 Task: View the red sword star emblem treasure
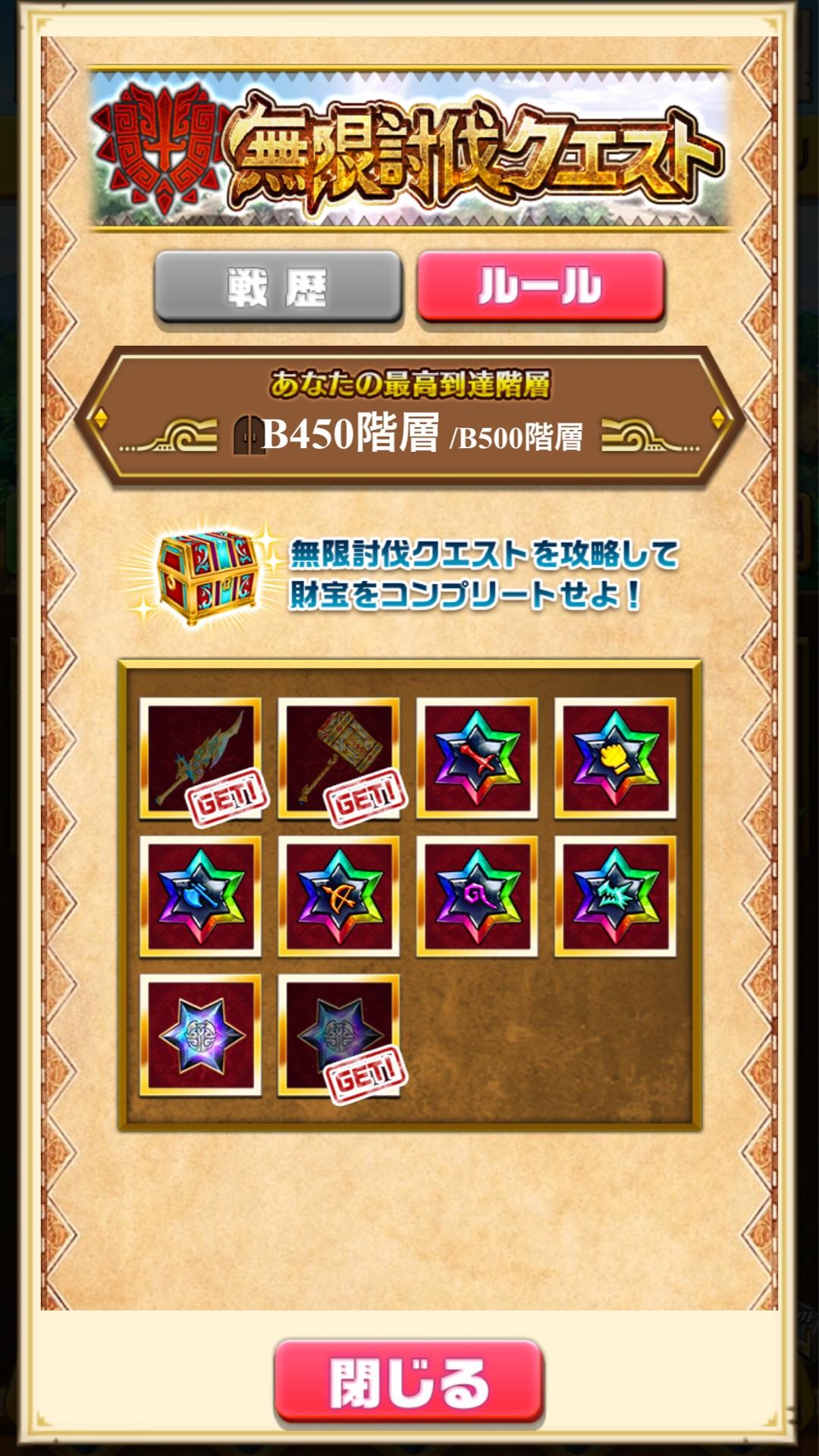pos(477,758)
